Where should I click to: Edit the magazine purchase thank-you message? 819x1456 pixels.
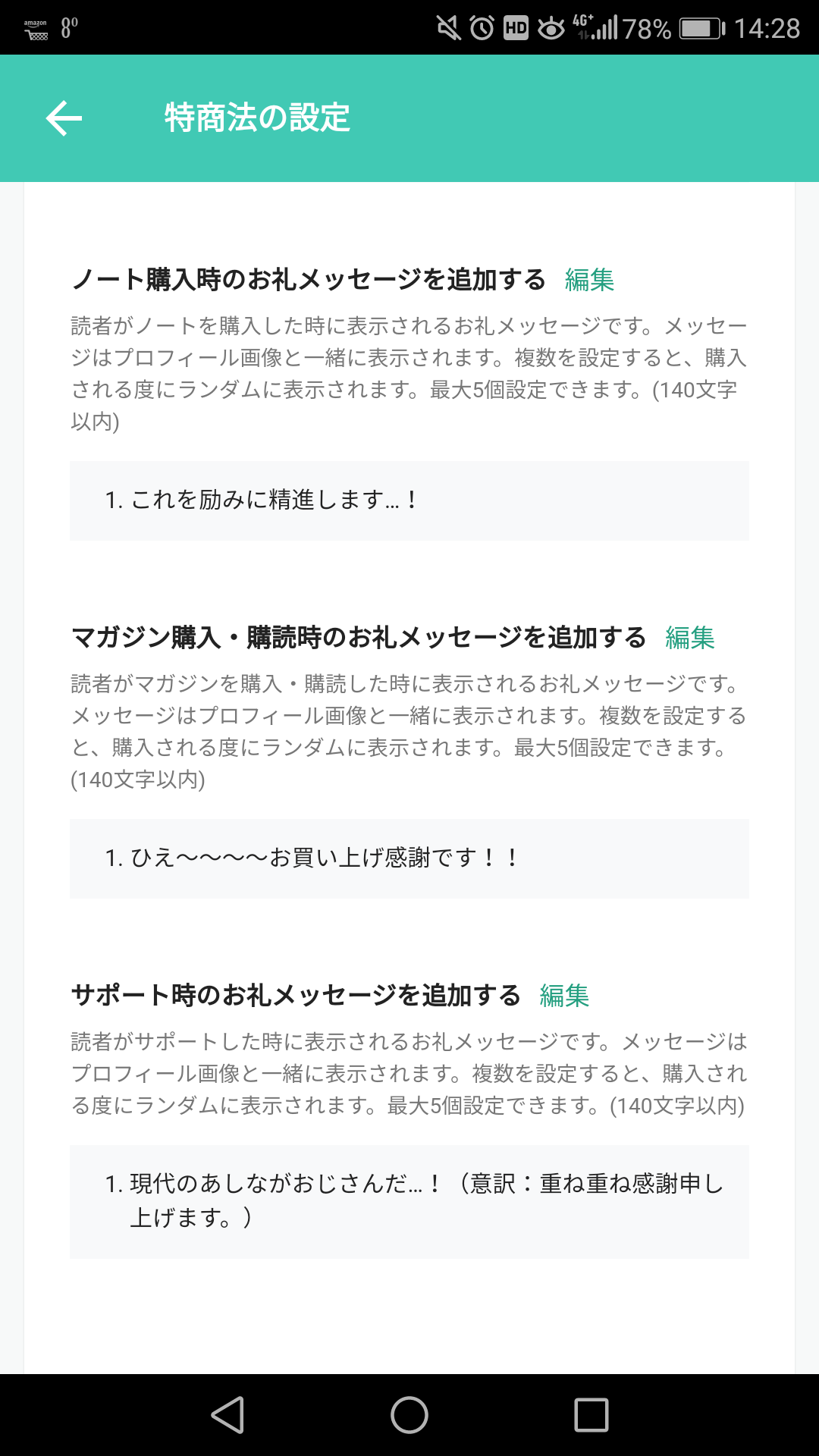689,638
